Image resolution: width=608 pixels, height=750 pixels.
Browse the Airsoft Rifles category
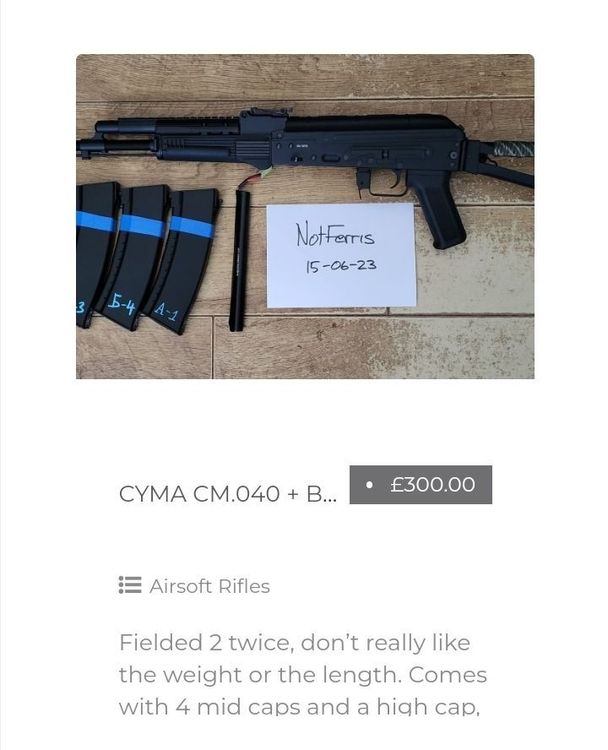[209, 586]
